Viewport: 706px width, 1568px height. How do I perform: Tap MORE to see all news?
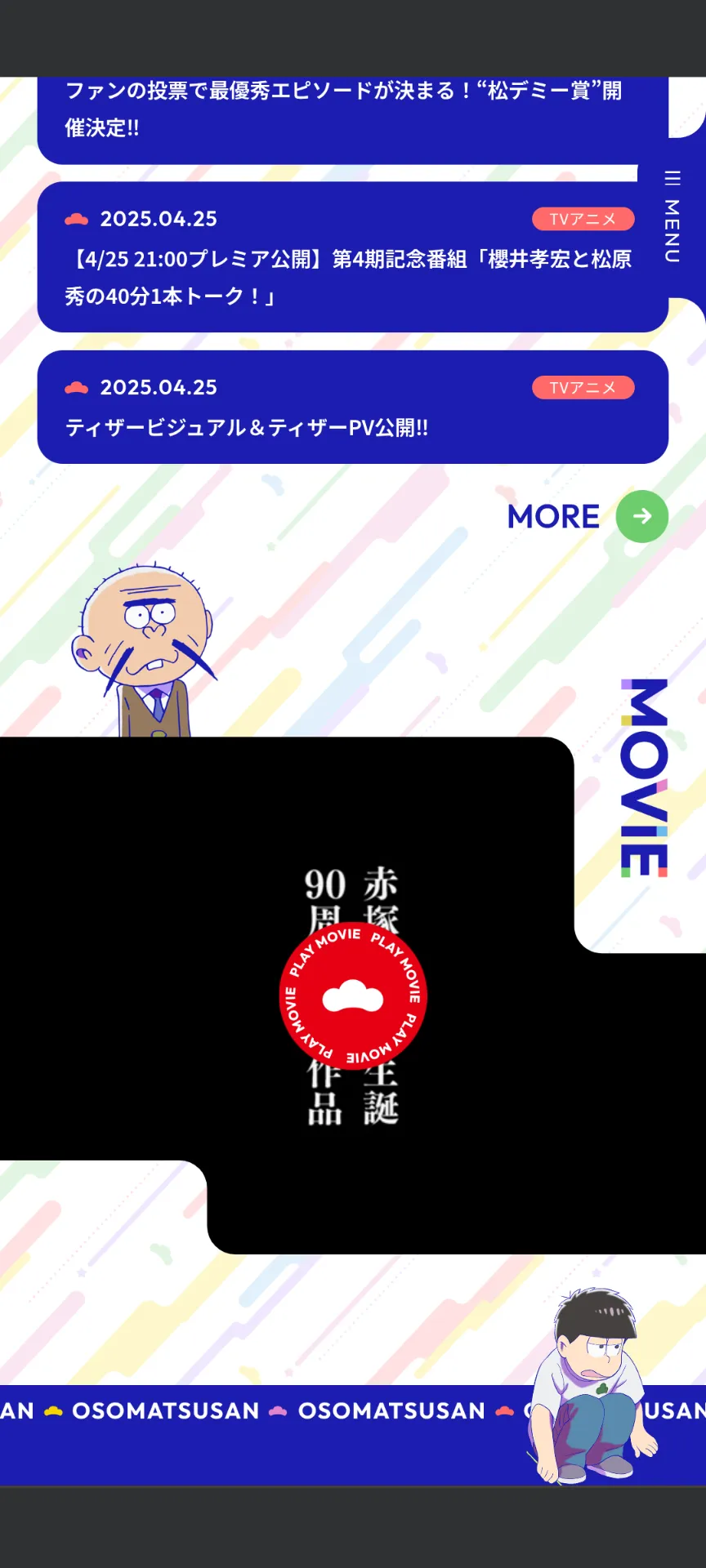pos(588,516)
